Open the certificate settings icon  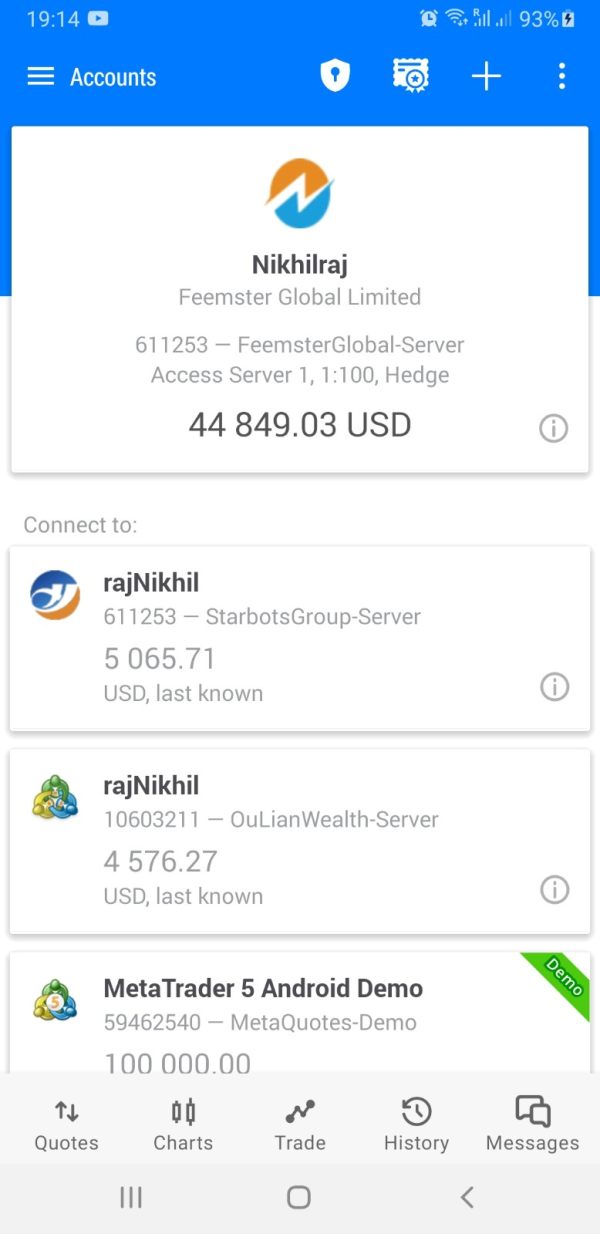[411, 76]
